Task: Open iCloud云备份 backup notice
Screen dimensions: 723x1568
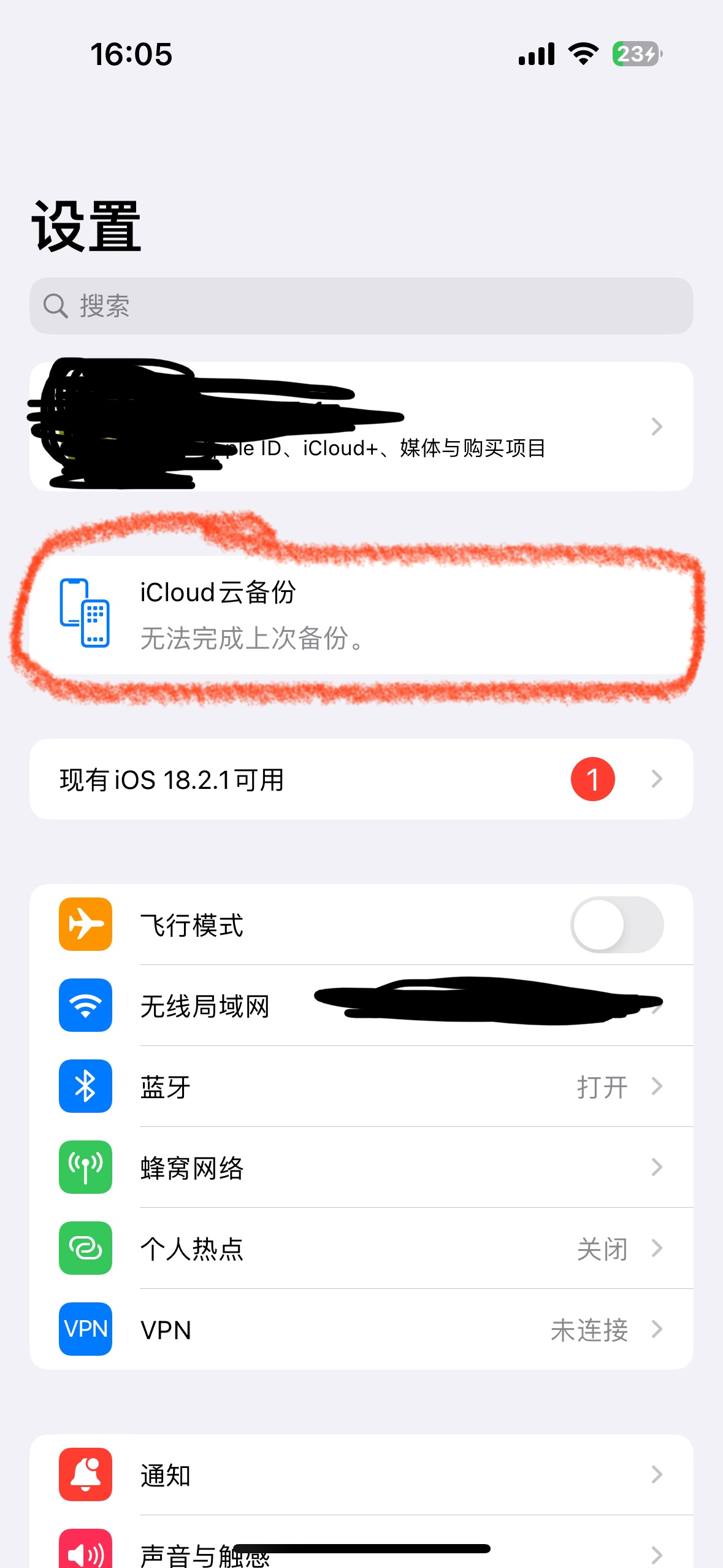Action: [x=361, y=615]
